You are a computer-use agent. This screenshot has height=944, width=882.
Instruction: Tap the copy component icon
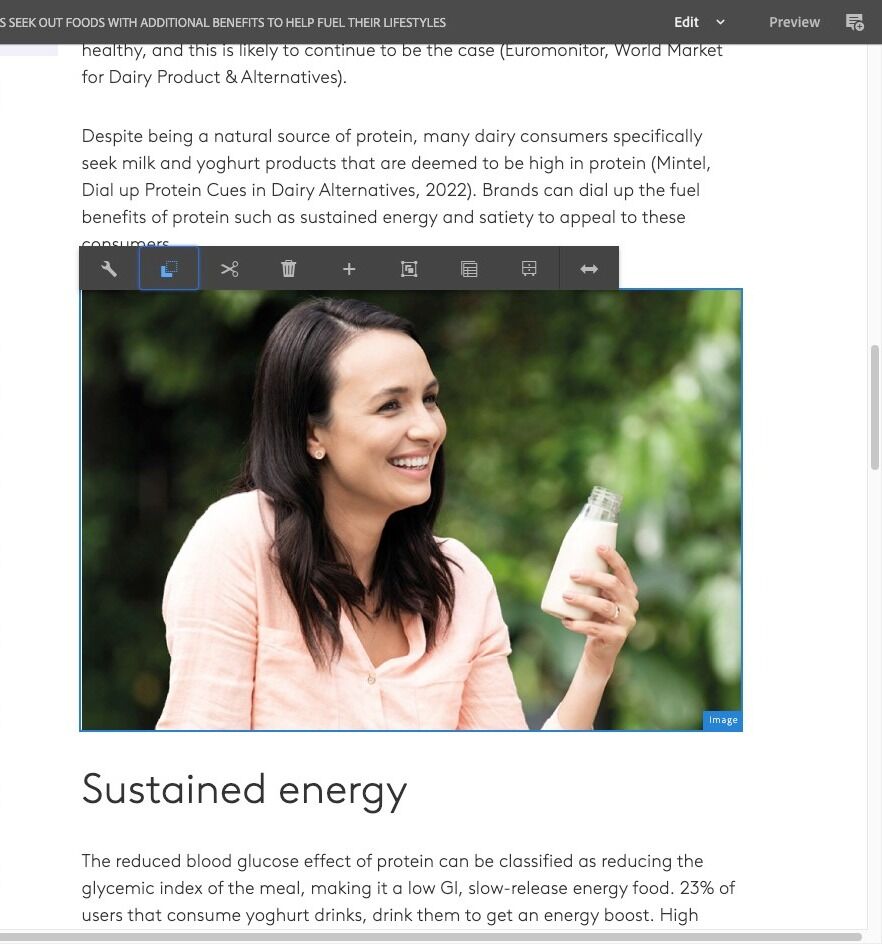pyautogui.click(x=169, y=269)
